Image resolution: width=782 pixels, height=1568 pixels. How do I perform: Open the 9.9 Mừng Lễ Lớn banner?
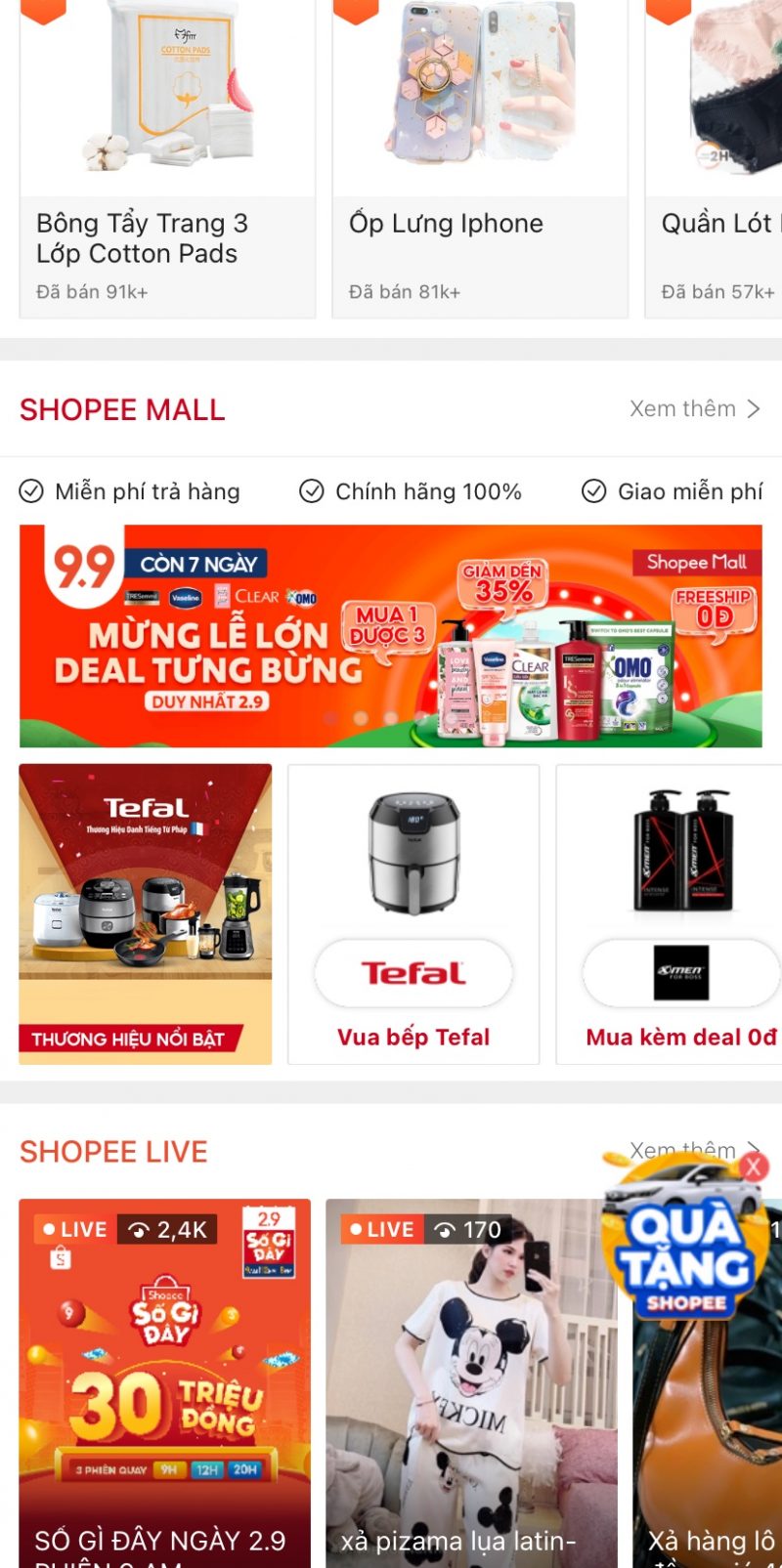coord(390,636)
